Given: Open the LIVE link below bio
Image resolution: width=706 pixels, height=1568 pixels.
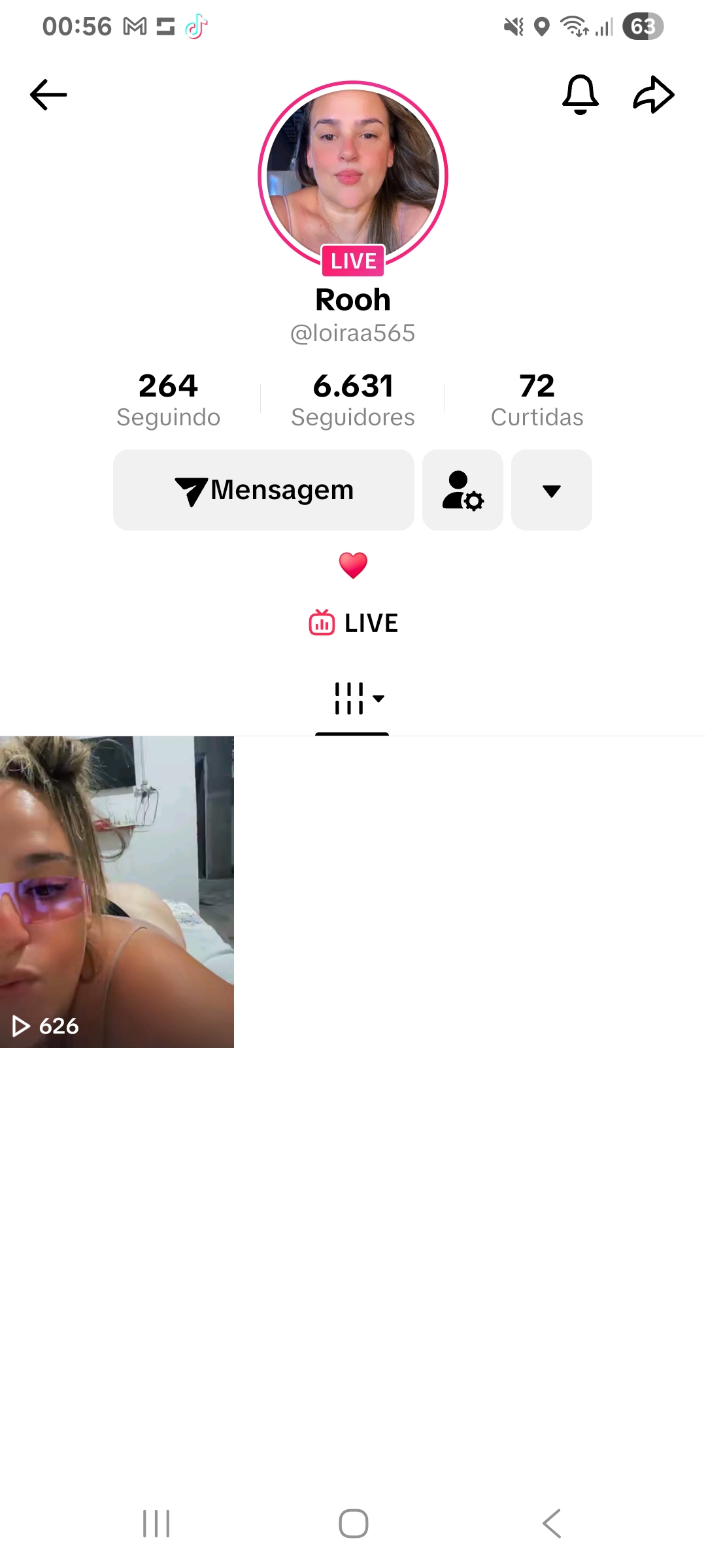Looking at the screenshot, I should pos(353,623).
